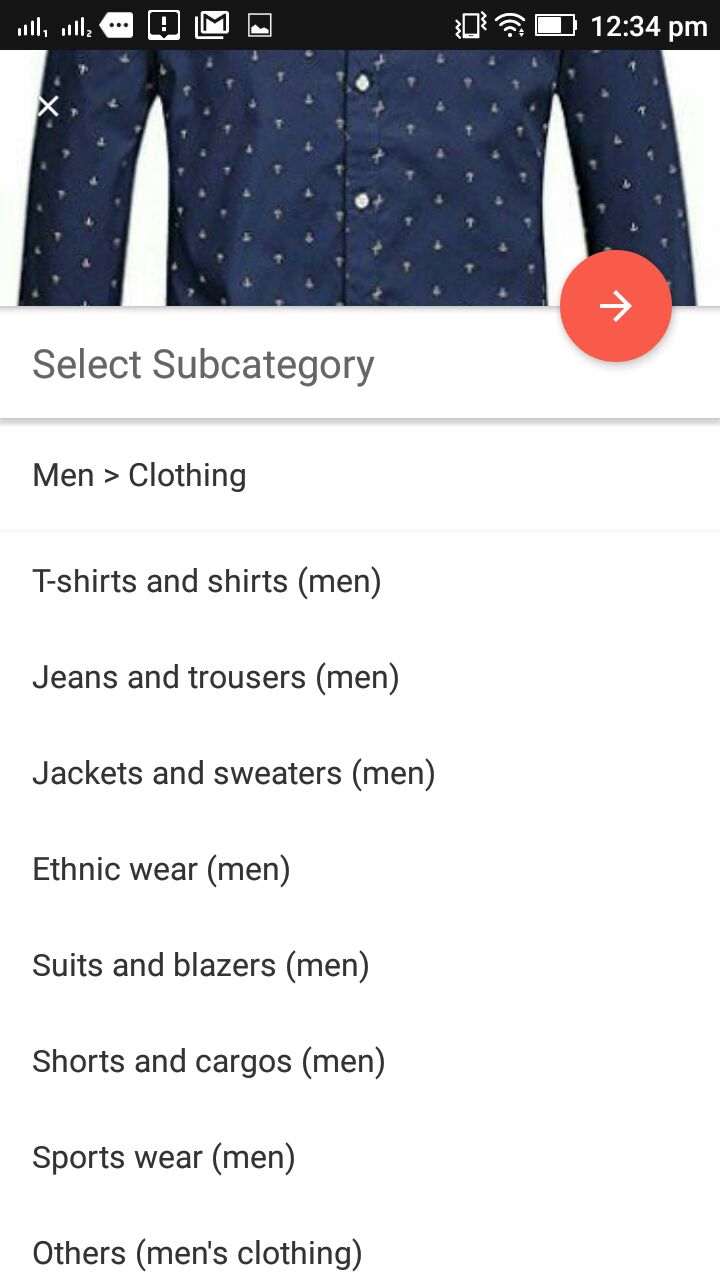
Task: Close the subcategory selection screen
Action: coord(48,106)
